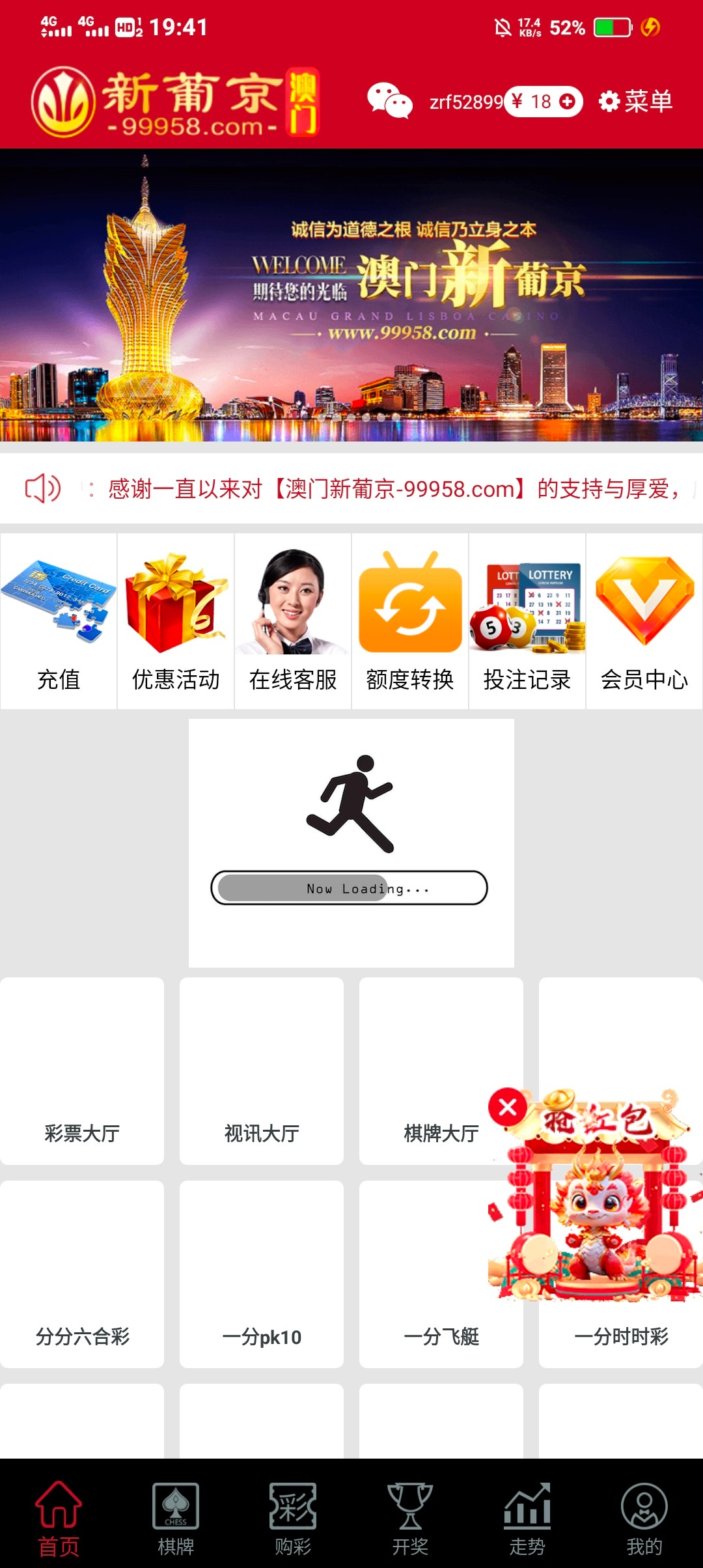Select the 一分pk10 game
The image size is (703, 1568).
pyautogui.click(x=262, y=1274)
